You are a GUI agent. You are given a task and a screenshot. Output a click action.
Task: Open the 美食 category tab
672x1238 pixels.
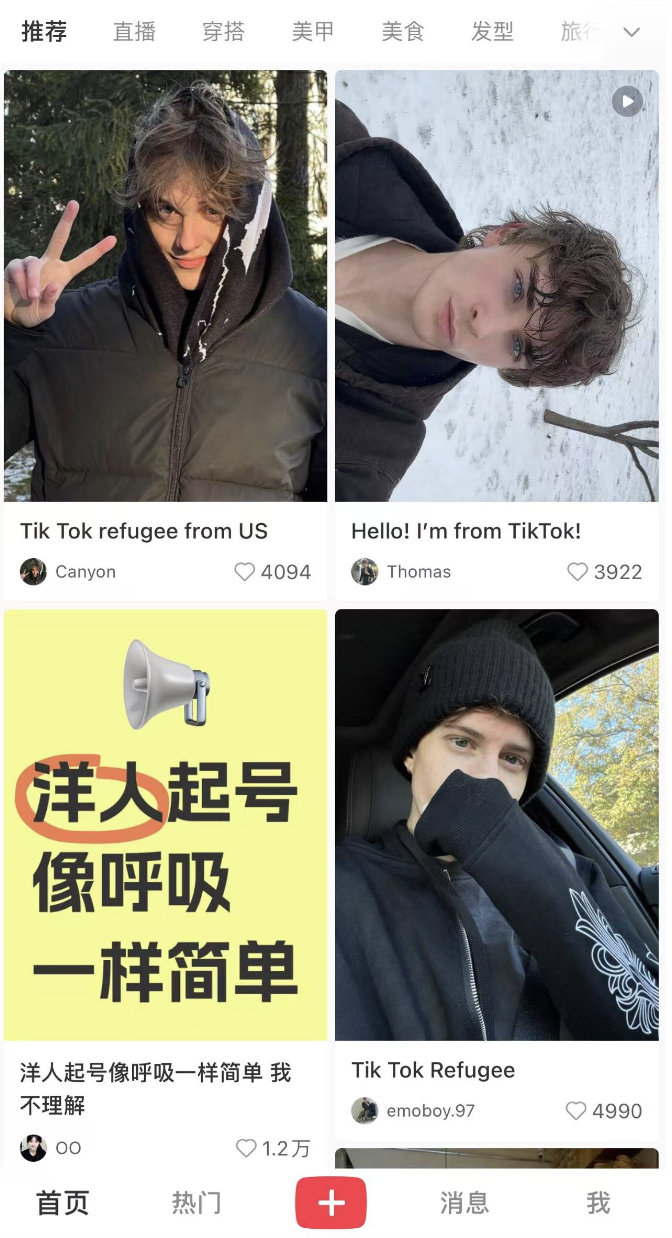click(x=403, y=32)
